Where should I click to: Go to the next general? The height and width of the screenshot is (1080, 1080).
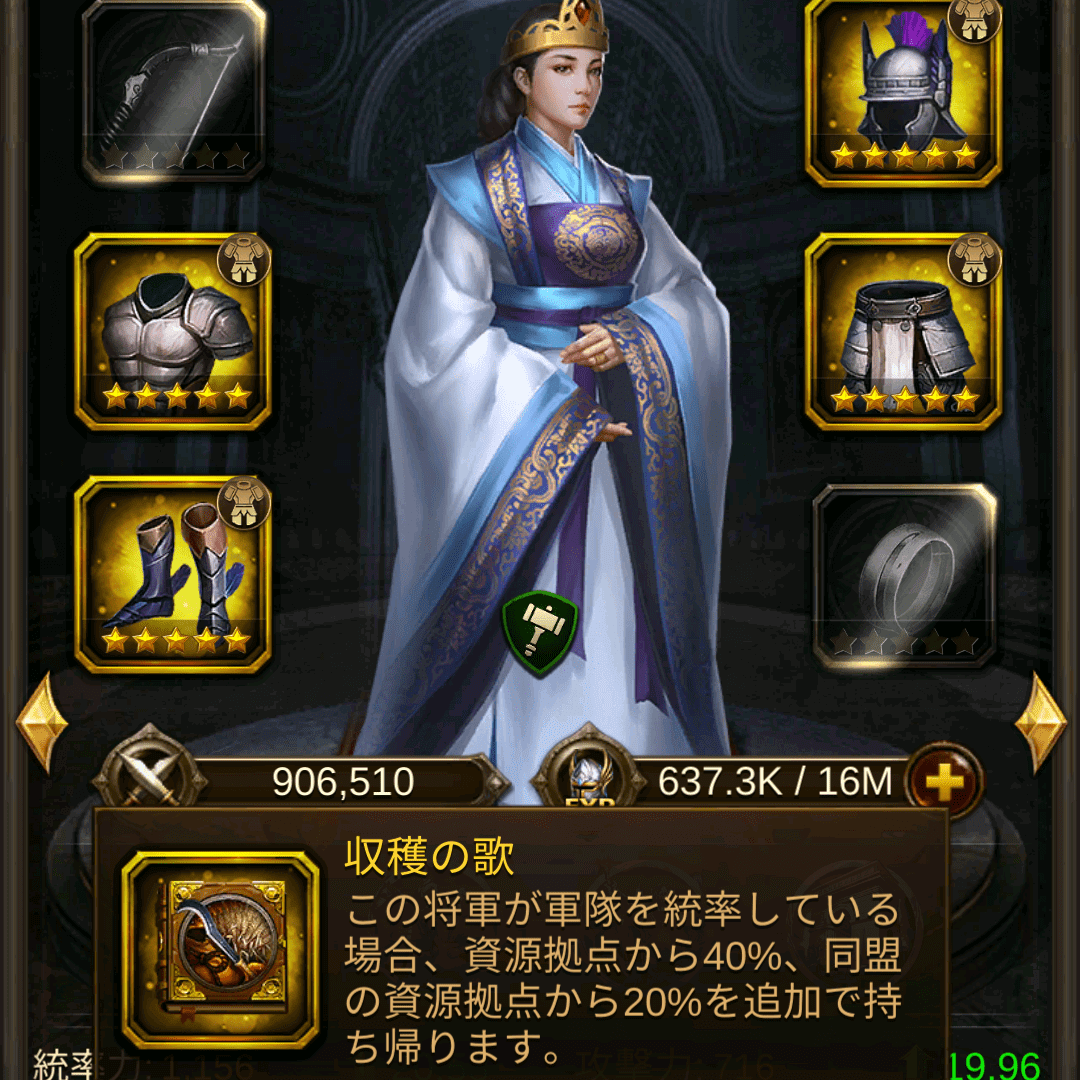(x=1040, y=722)
